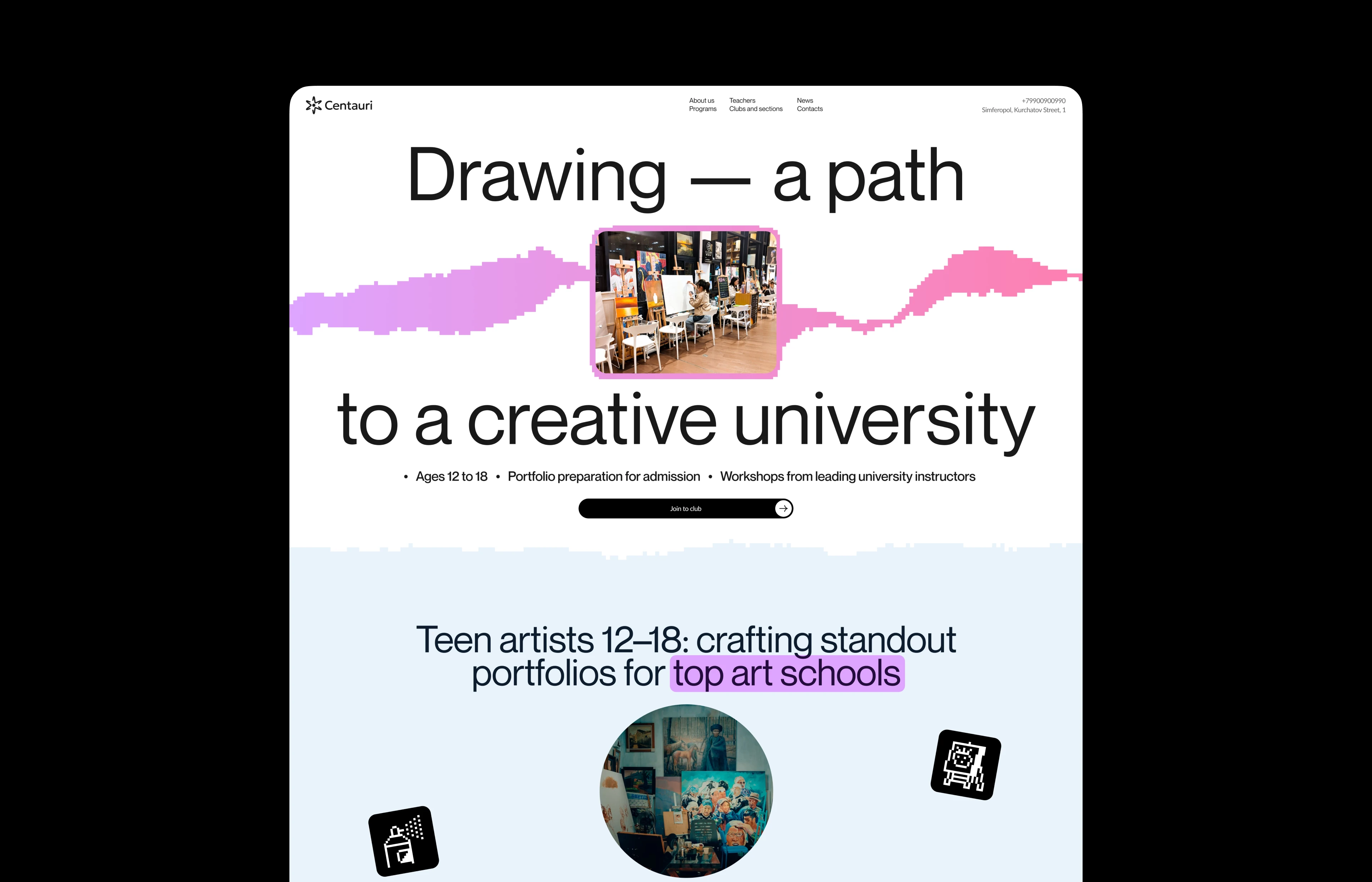Viewport: 1372px width, 882px height.
Task: View Clubs and sections
Action: tap(756, 109)
